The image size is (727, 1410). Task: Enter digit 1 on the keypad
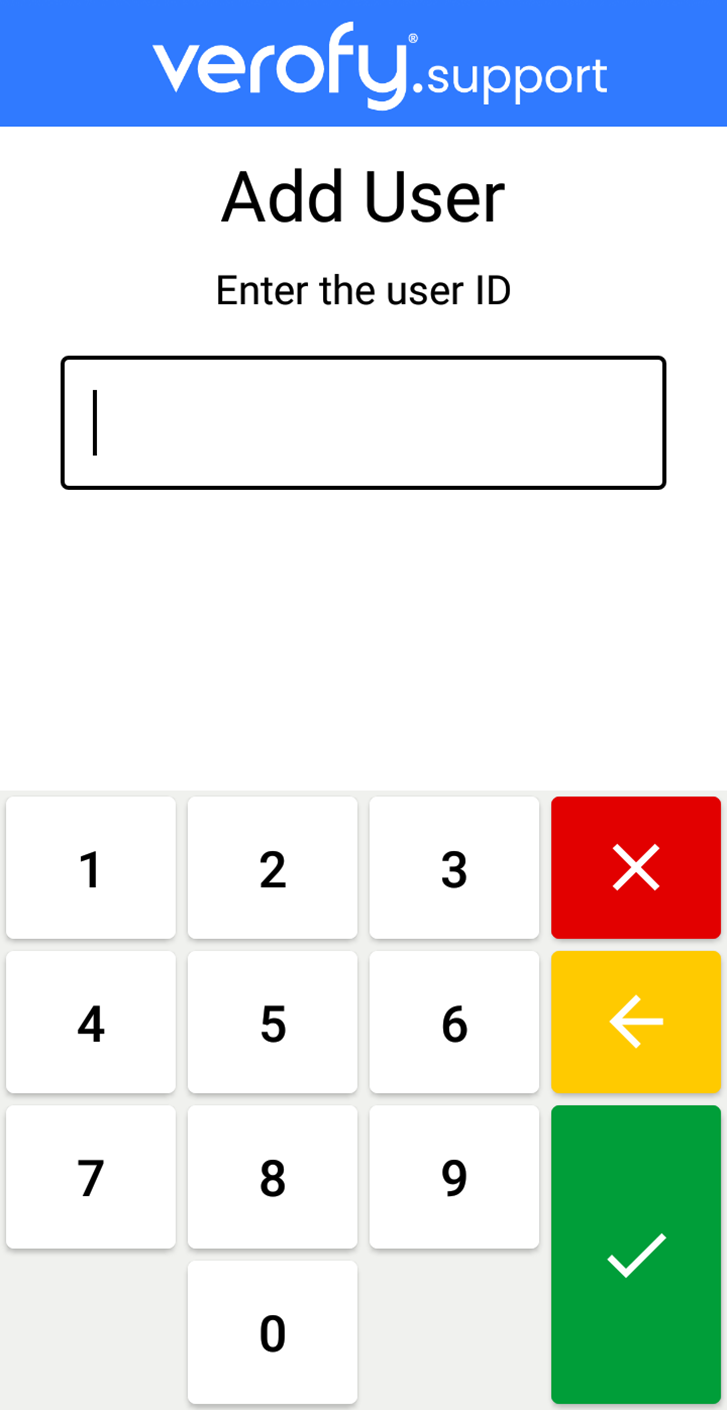(x=91, y=868)
